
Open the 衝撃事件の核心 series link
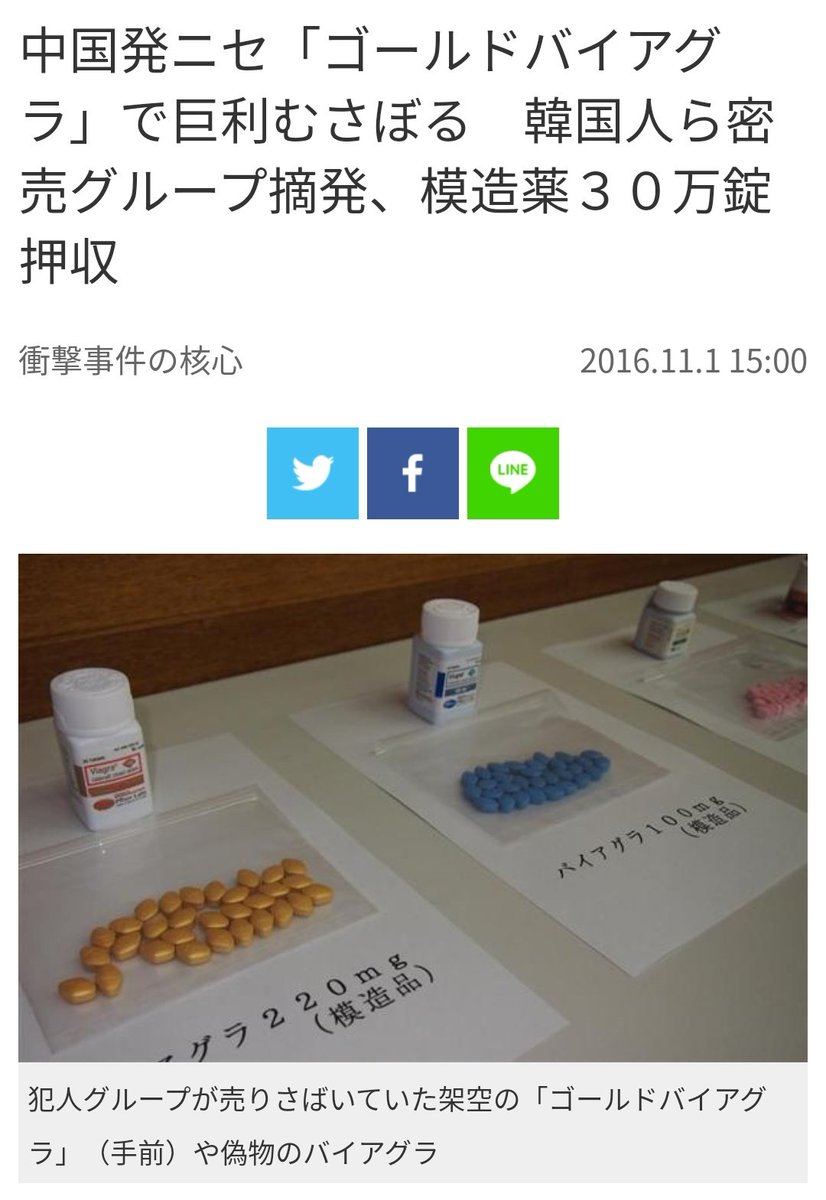(131, 361)
